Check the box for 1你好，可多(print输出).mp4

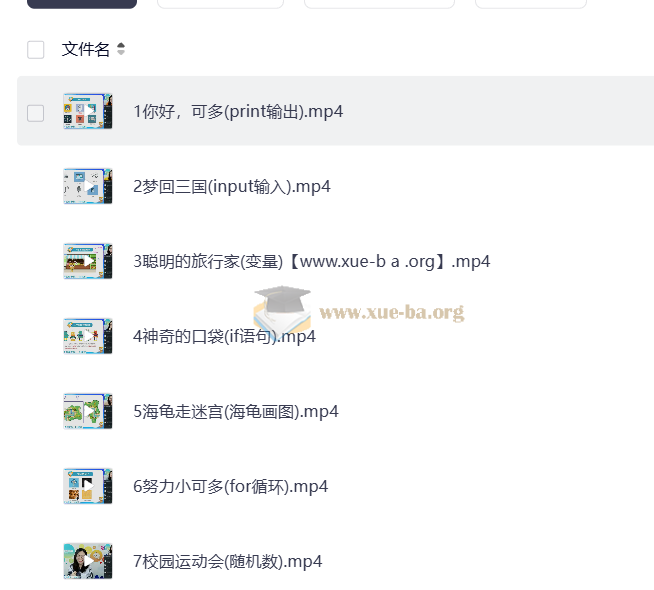[36, 112]
